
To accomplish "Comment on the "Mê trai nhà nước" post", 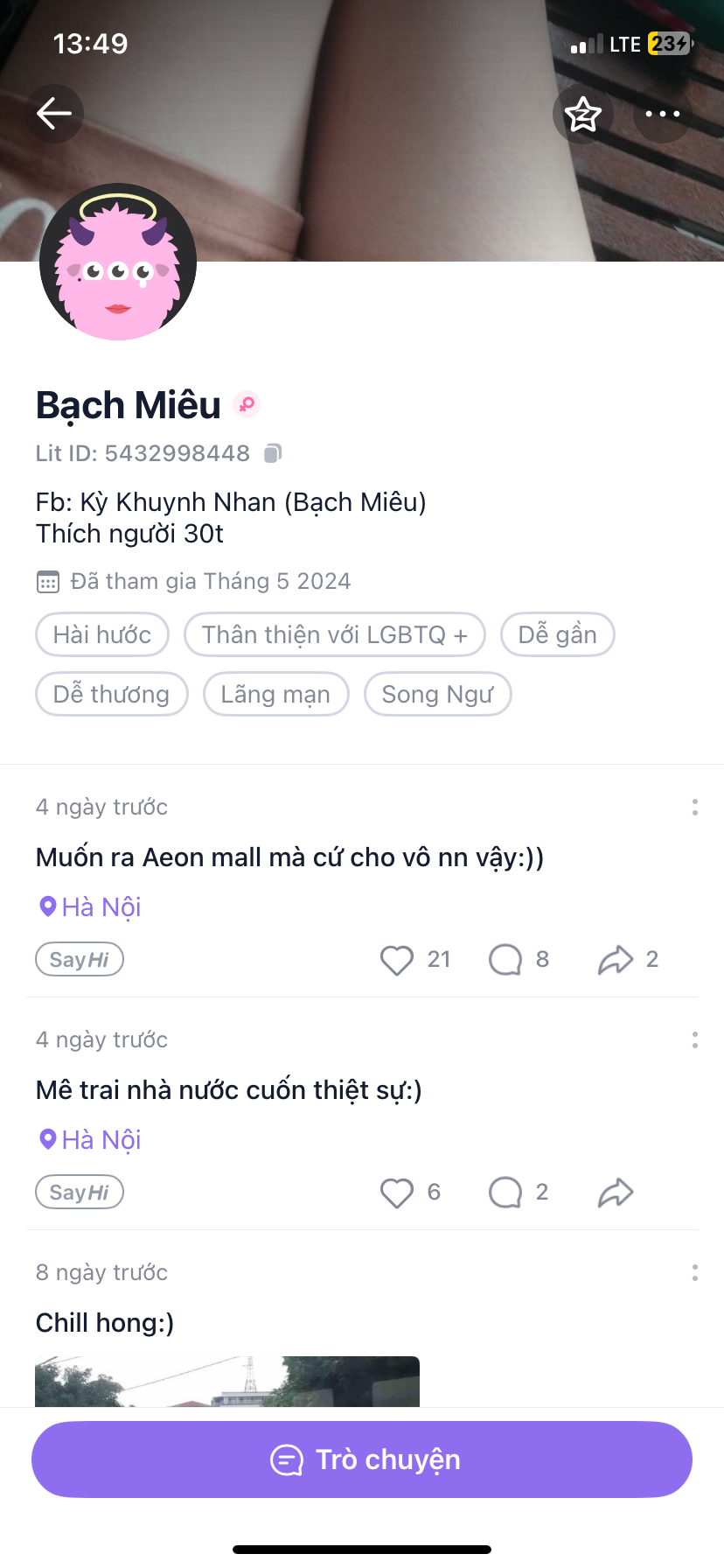I will (505, 1193).
